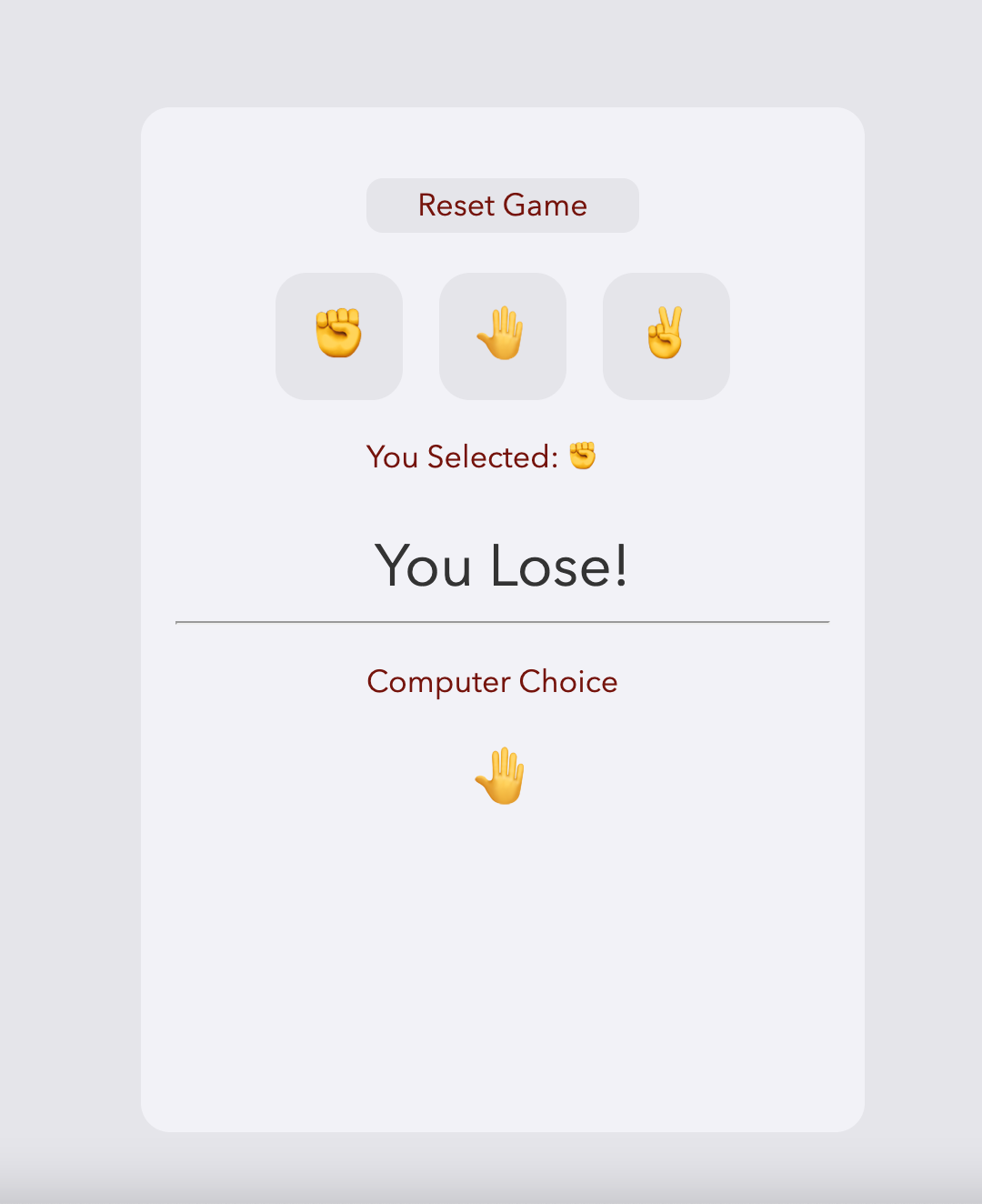Viewport: 982px width, 1204px height.
Task: Click the fist icon to play rock
Action: point(338,336)
